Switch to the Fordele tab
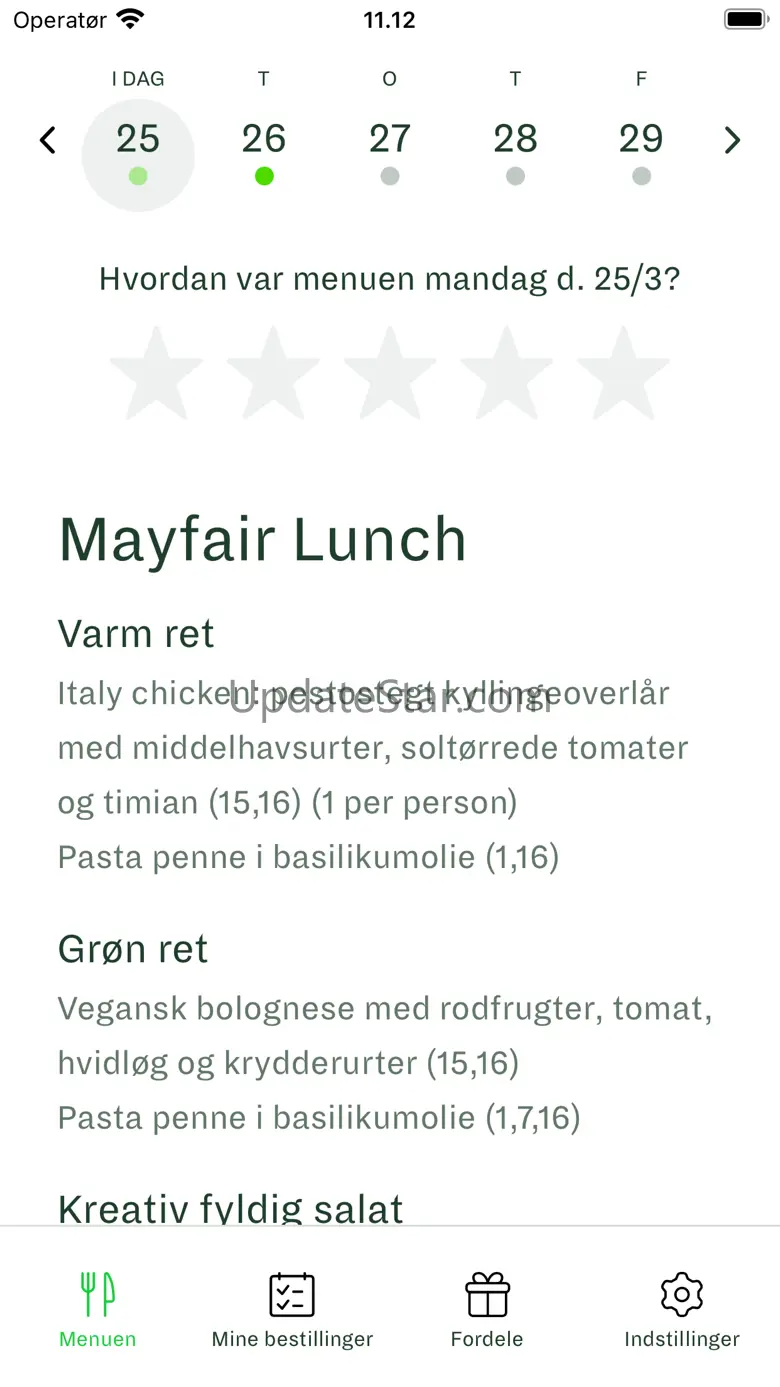The image size is (780, 1387). (x=487, y=1310)
